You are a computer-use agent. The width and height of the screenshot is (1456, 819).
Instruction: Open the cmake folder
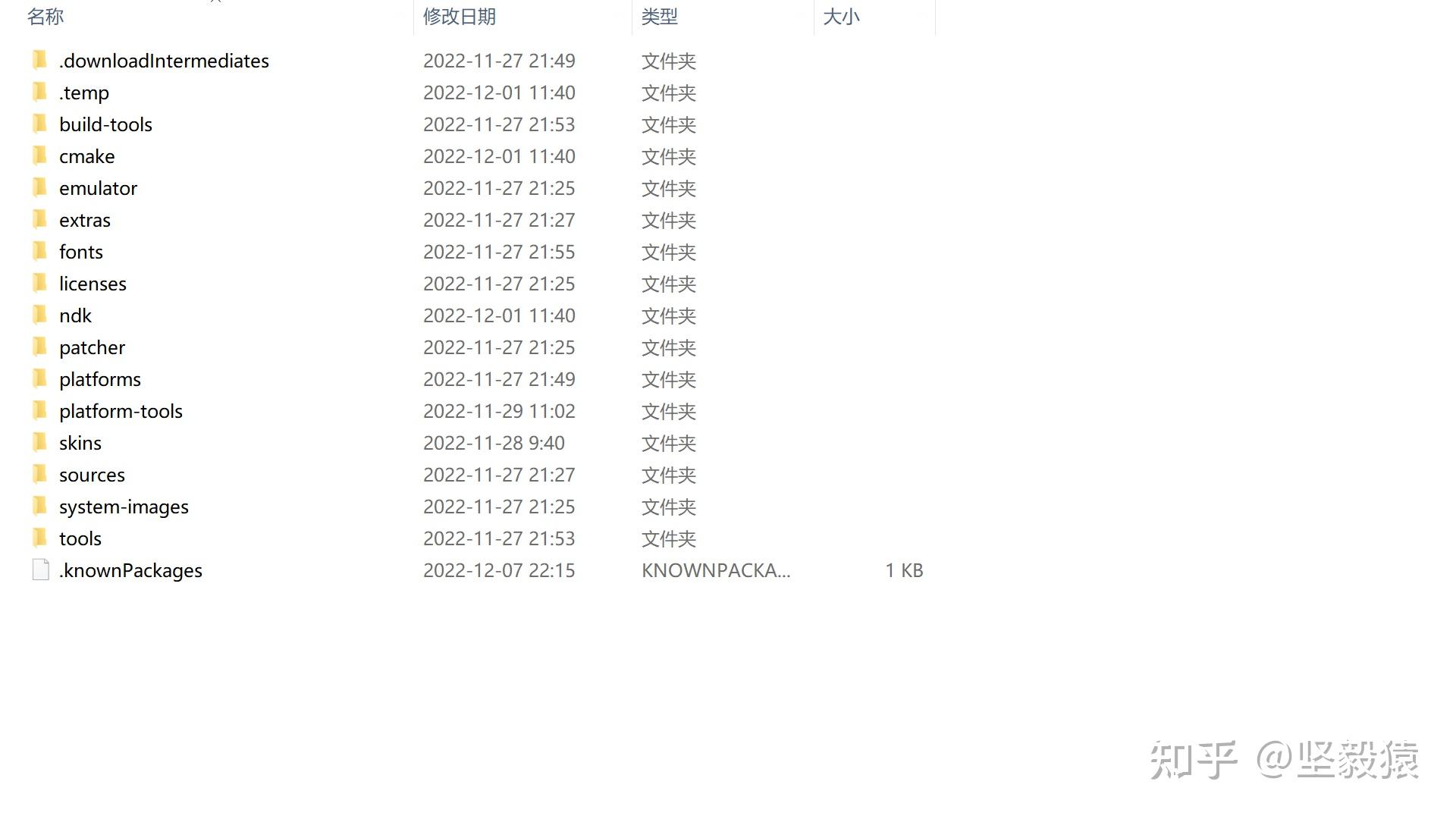[86, 156]
